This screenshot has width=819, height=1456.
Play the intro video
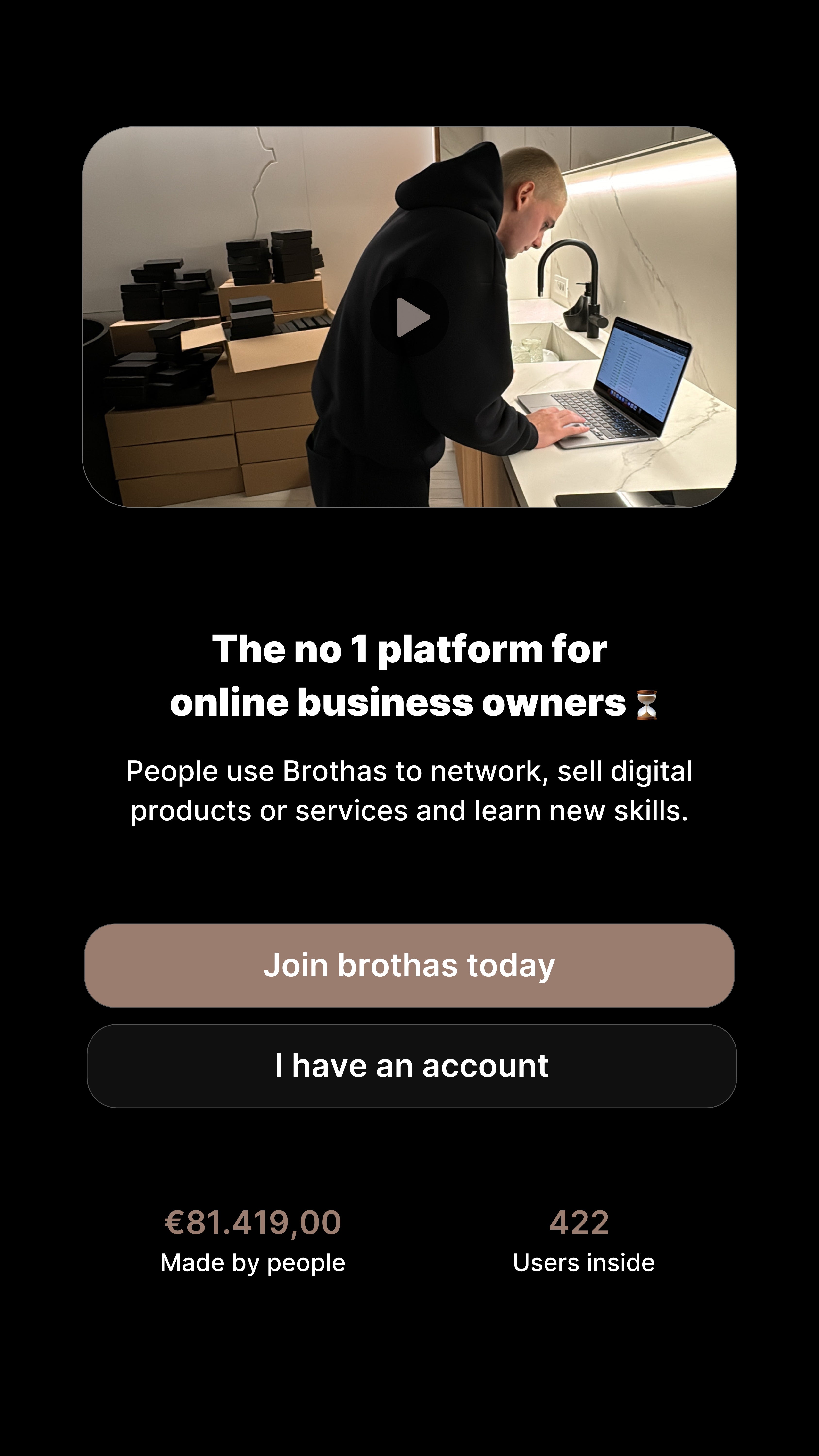tap(410, 317)
